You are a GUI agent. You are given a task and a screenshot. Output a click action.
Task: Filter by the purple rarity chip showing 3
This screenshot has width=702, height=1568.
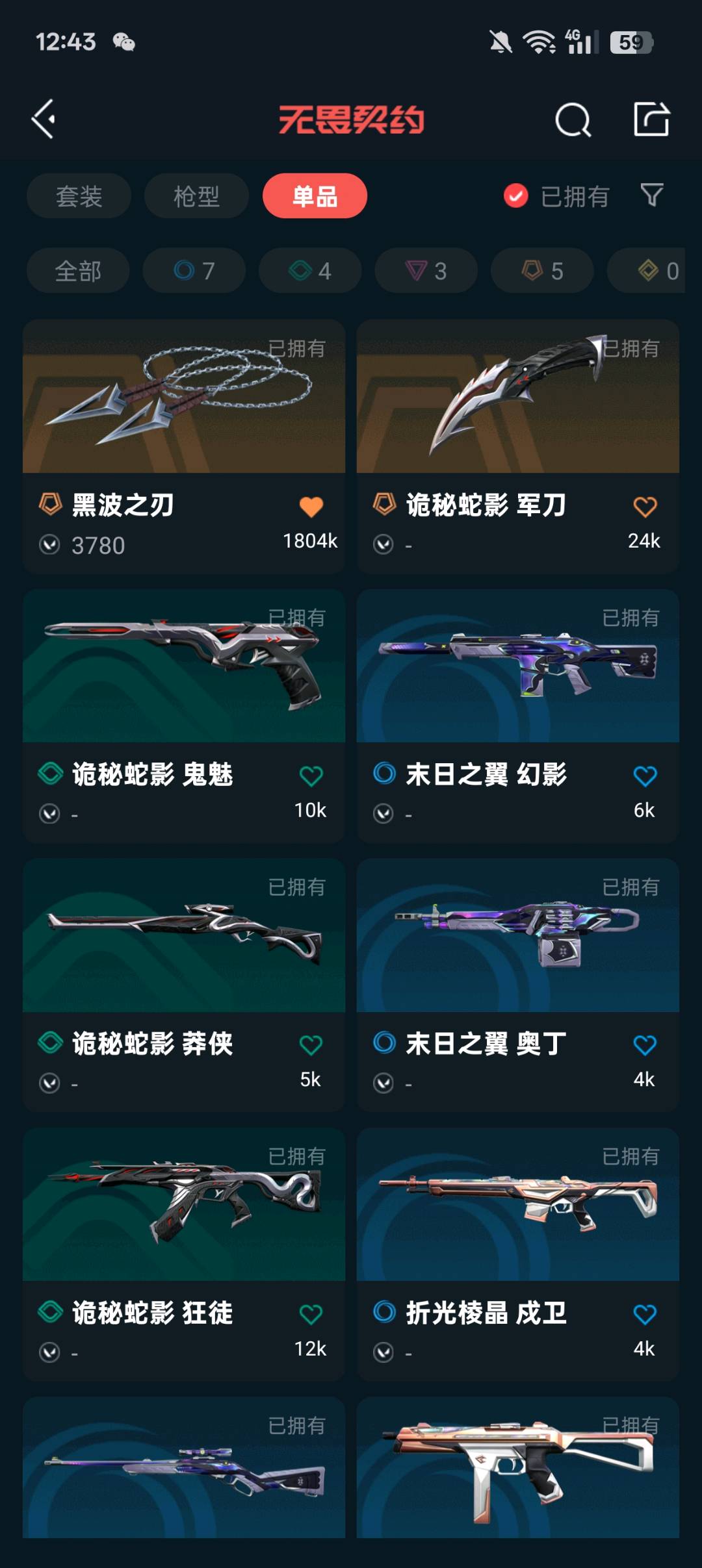pos(426,271)
